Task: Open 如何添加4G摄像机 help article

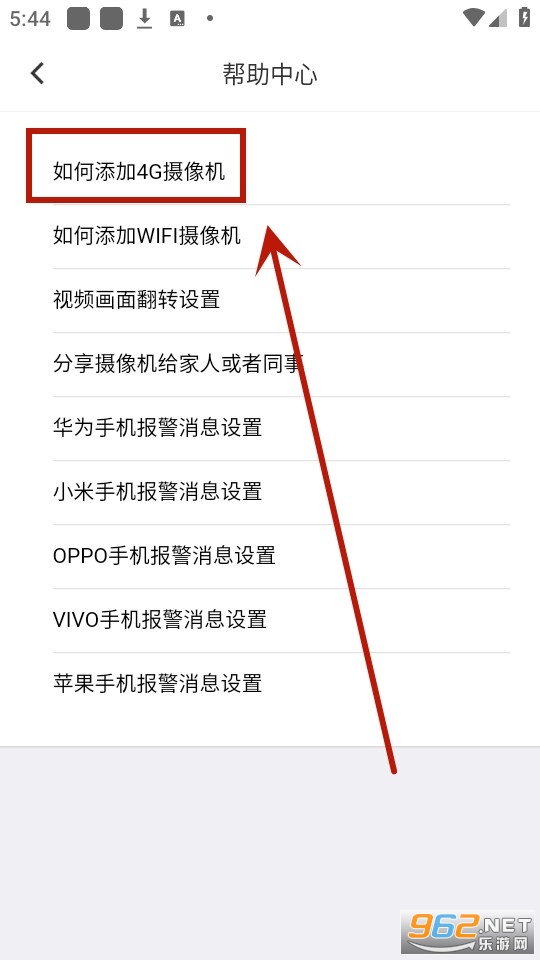Action: point(270,173)
